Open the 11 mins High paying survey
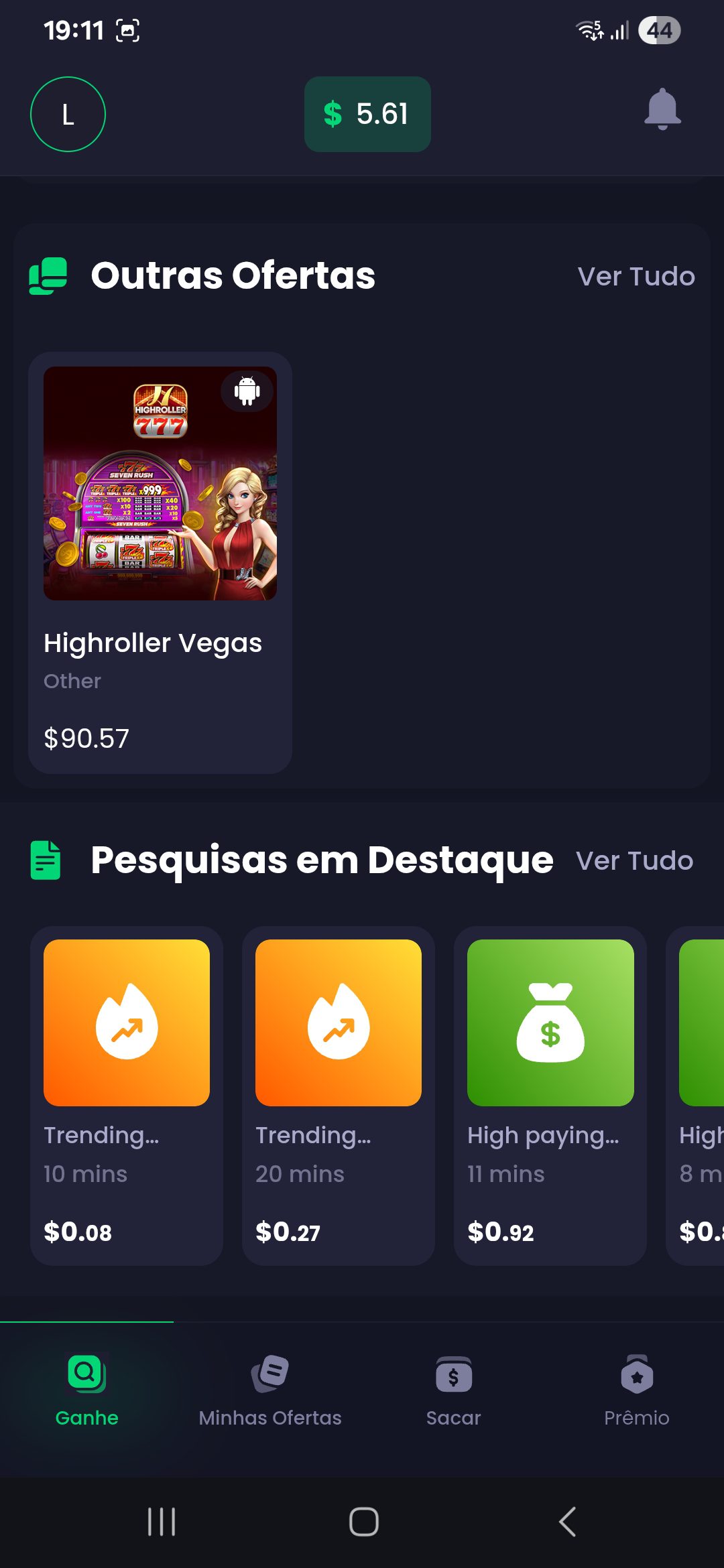Image resolution: width=724 pixels, height=1568 pixels. tap(550, 1095)
